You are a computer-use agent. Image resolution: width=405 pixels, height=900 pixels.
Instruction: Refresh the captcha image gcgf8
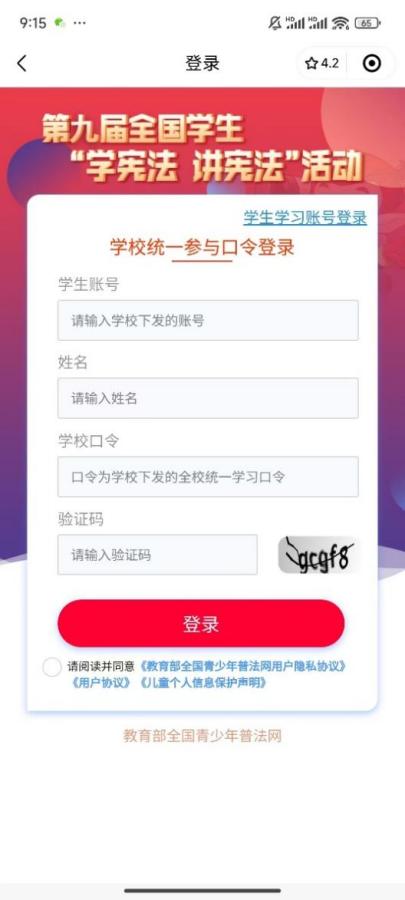coord(318,555)
